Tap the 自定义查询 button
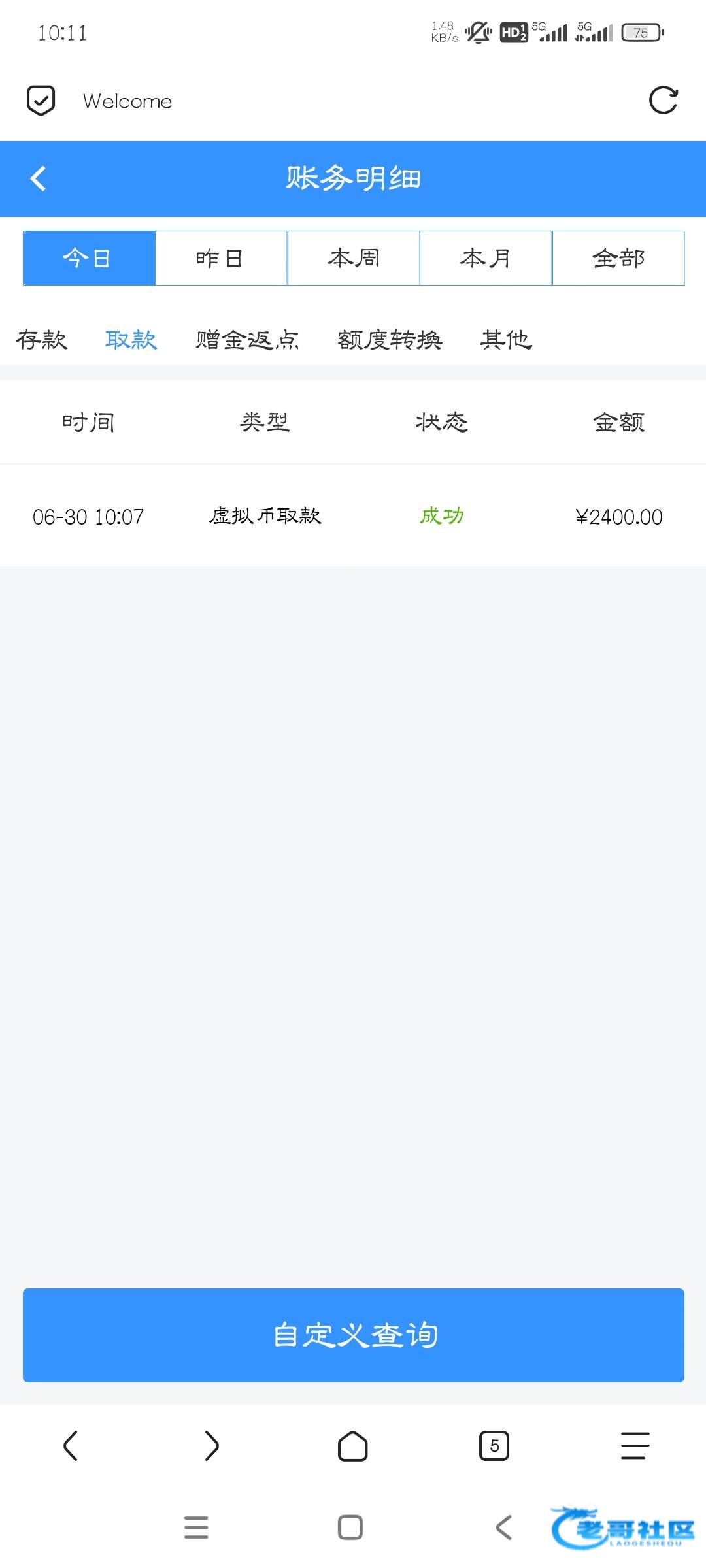This screenshot has width=706, height=1568. 354,1335
